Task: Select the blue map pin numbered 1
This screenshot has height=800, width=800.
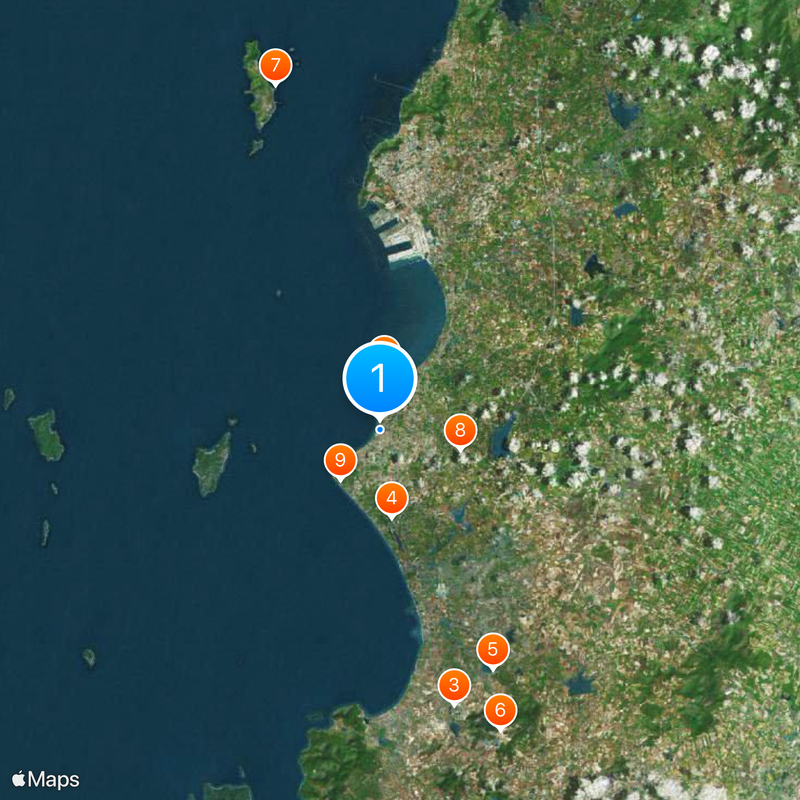Action: pyautogui.click(x=379, y=379)
